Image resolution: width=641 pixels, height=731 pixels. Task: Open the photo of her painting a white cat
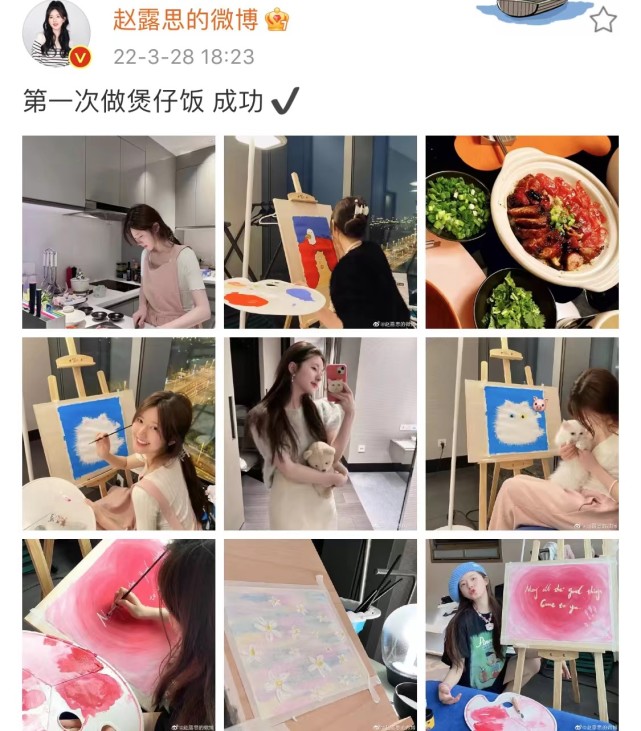(118, 433)
